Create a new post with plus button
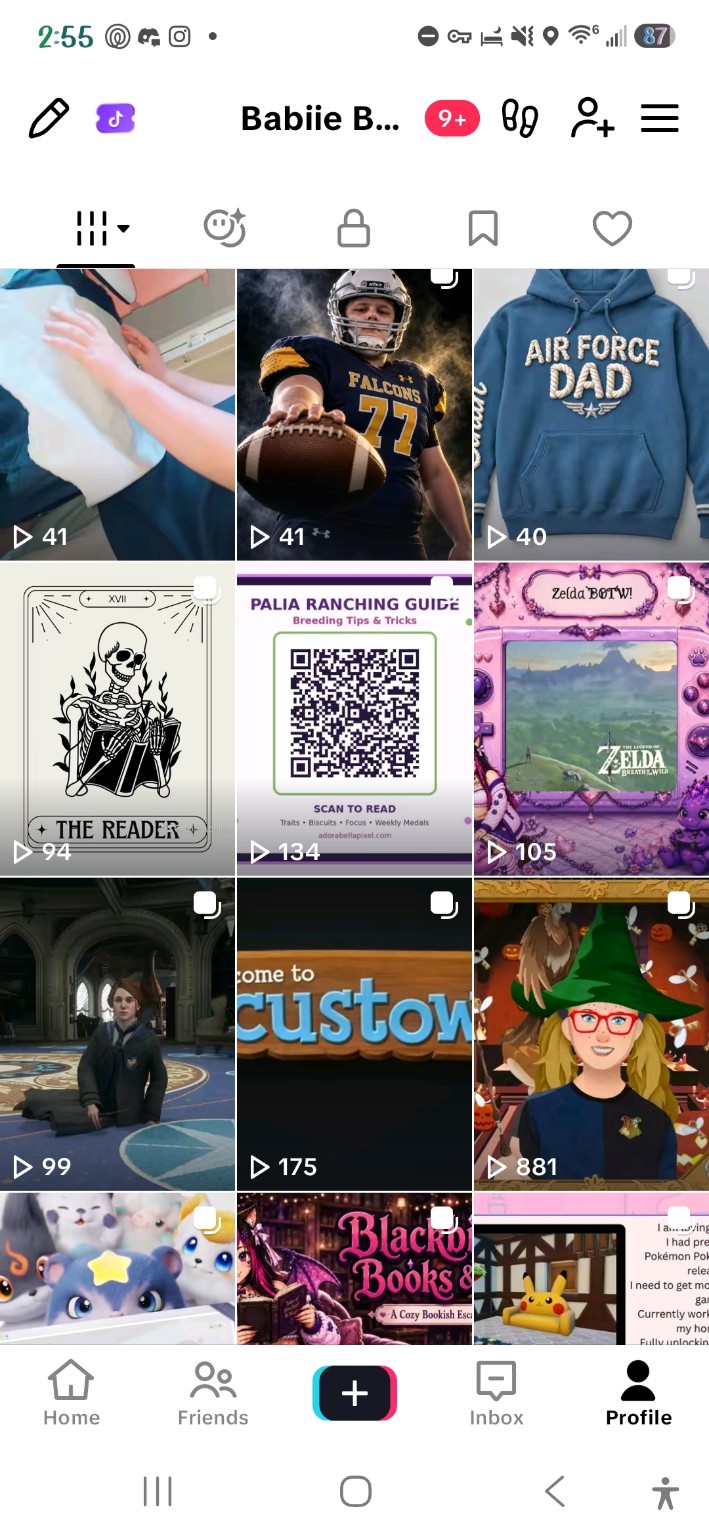 click(355, 1393)
